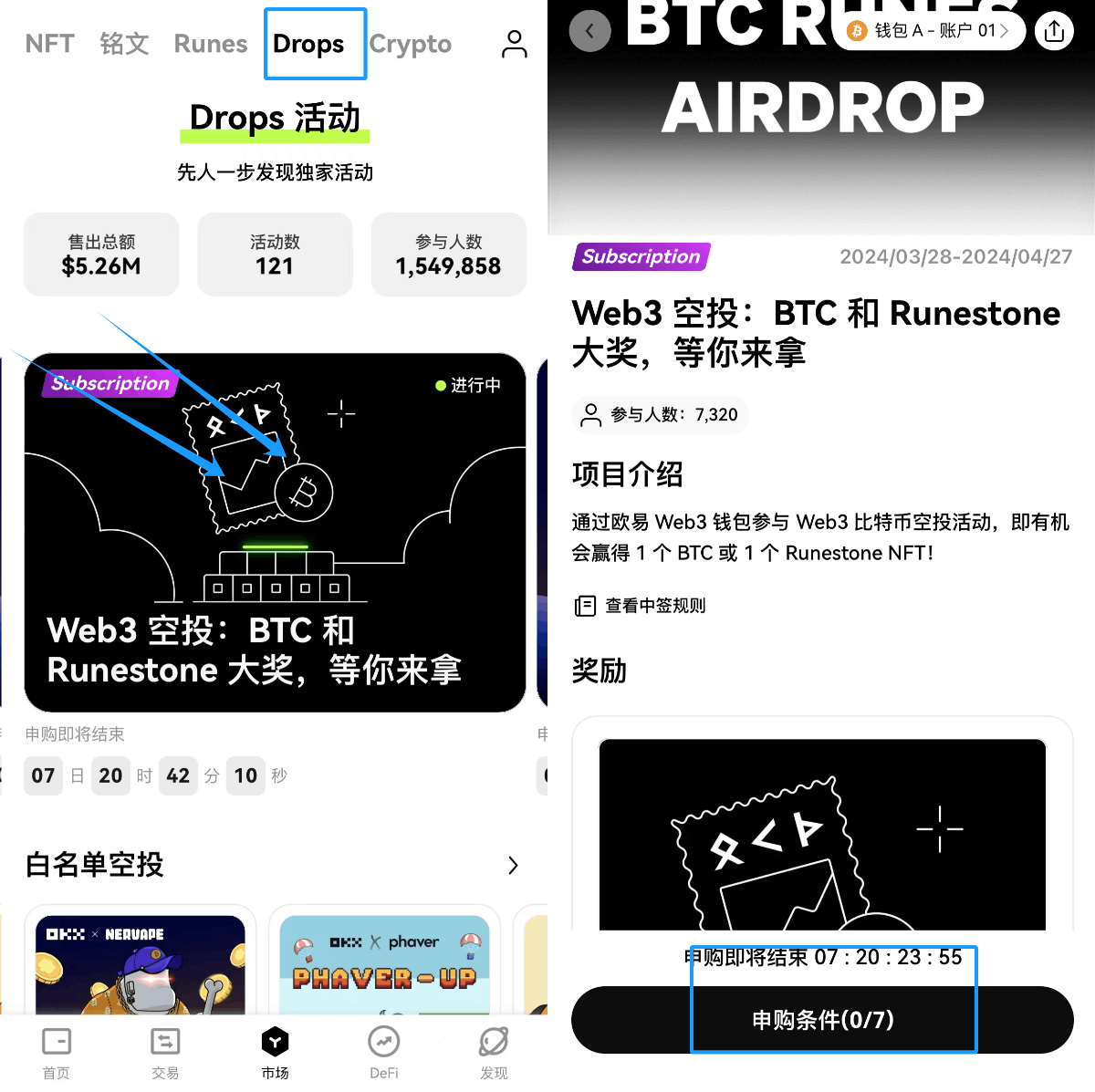The height and width of the screenshot is (1092, 1095).
Task: Switch to the 铭文 tab
Action: (x=124, y=44)
